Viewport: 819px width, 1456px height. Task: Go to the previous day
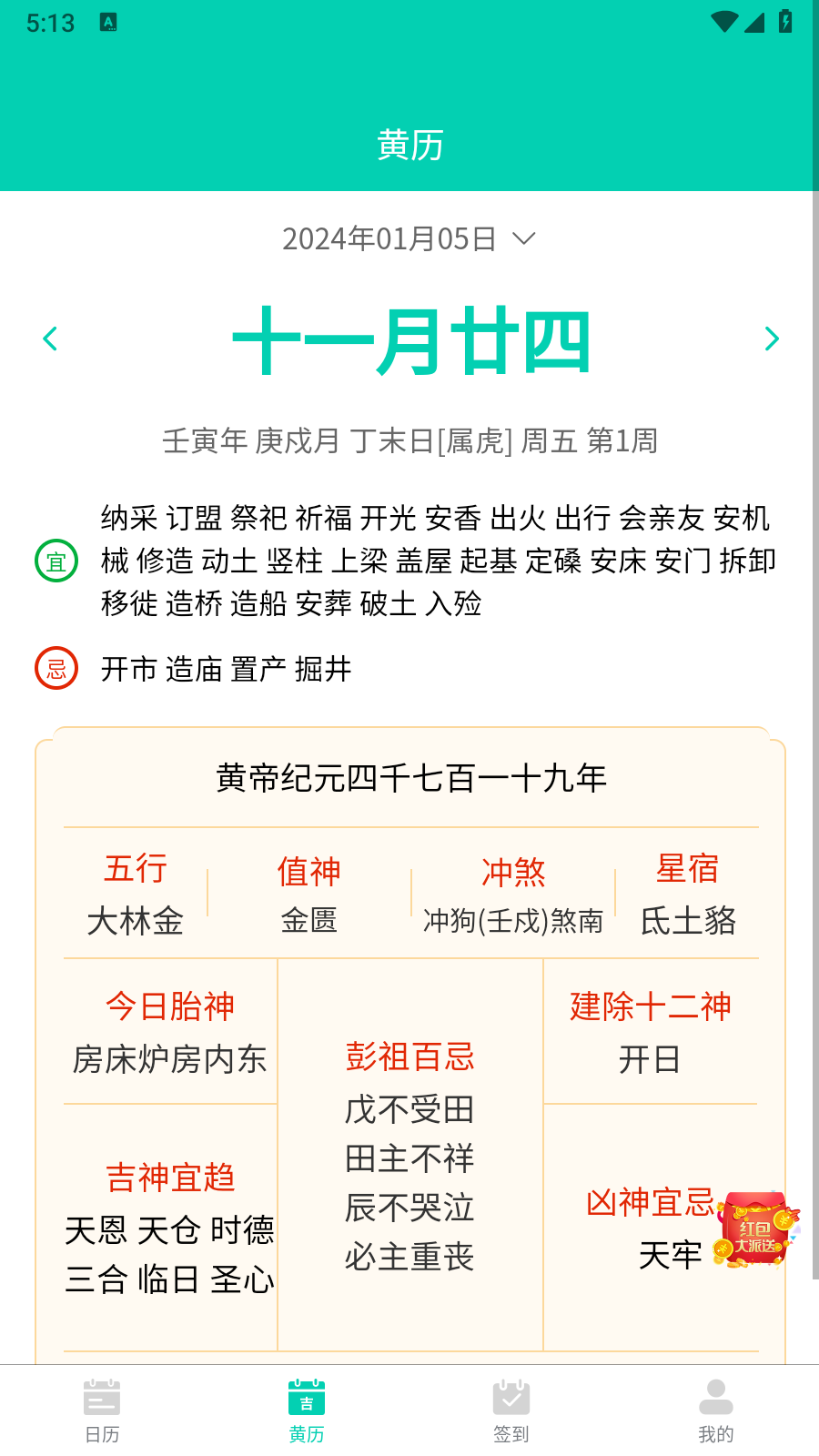pos(51,339)
